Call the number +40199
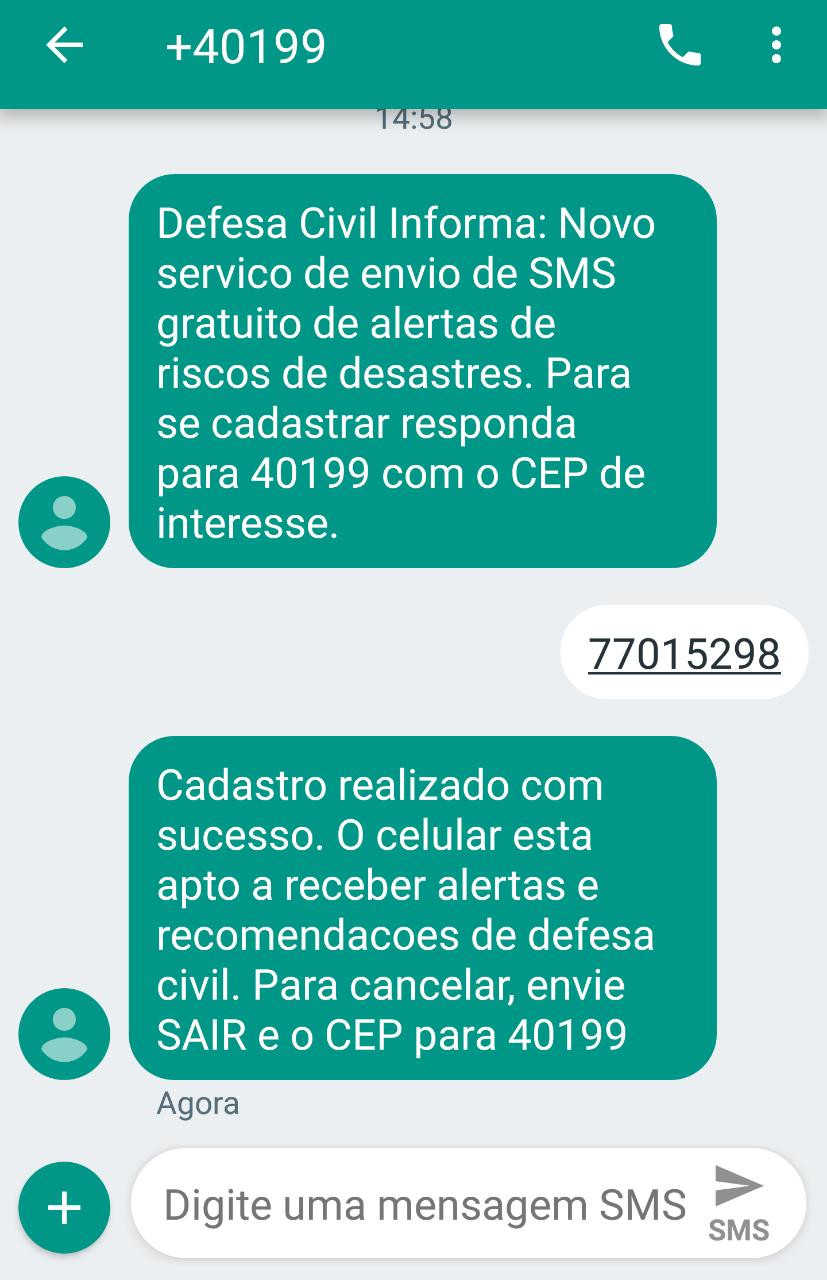Image resolution: width=827 pixels, height=1280 pixels. tap(680, 46)
